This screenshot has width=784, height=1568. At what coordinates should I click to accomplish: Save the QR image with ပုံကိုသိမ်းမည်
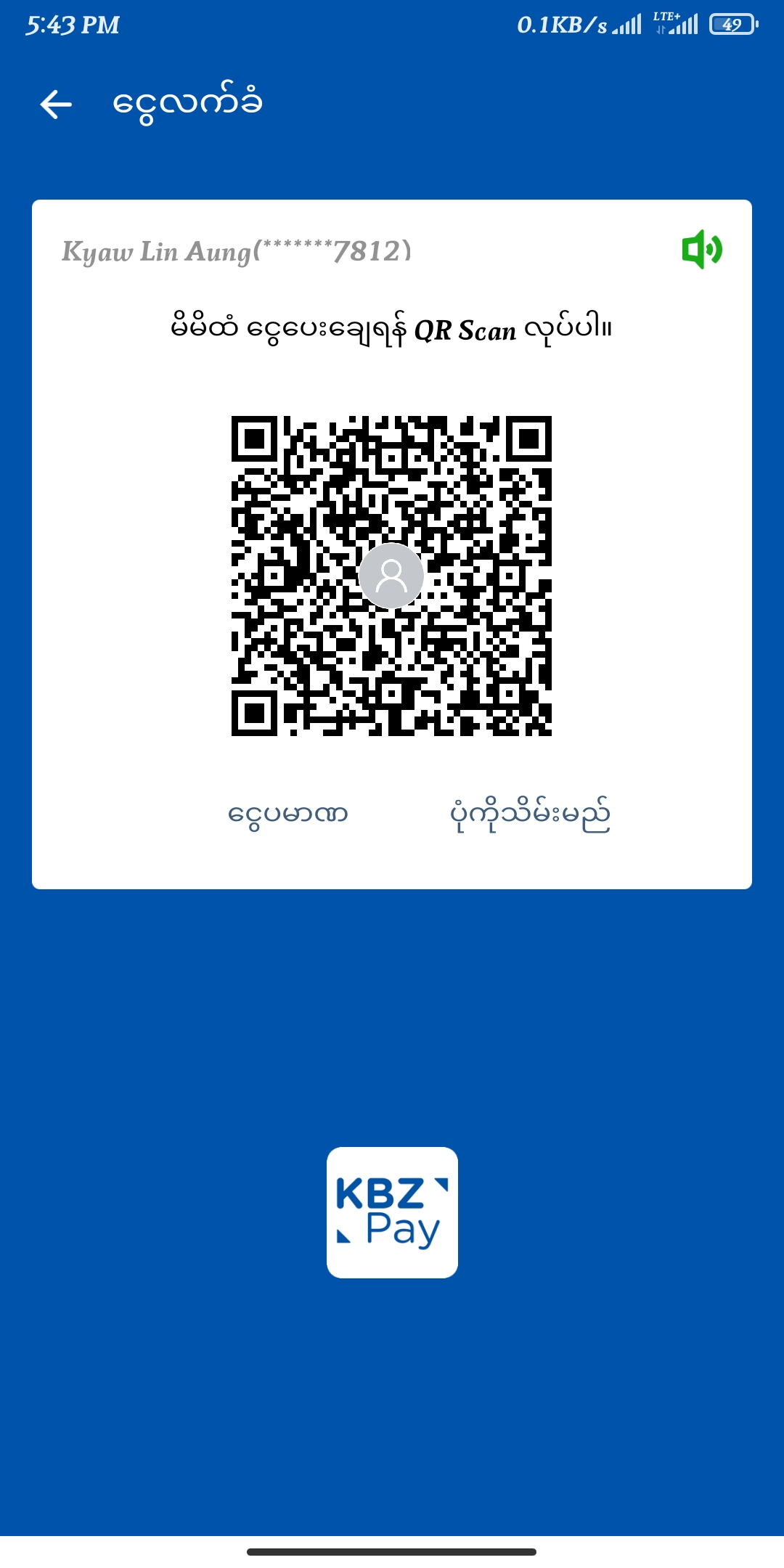coord(530,814)
